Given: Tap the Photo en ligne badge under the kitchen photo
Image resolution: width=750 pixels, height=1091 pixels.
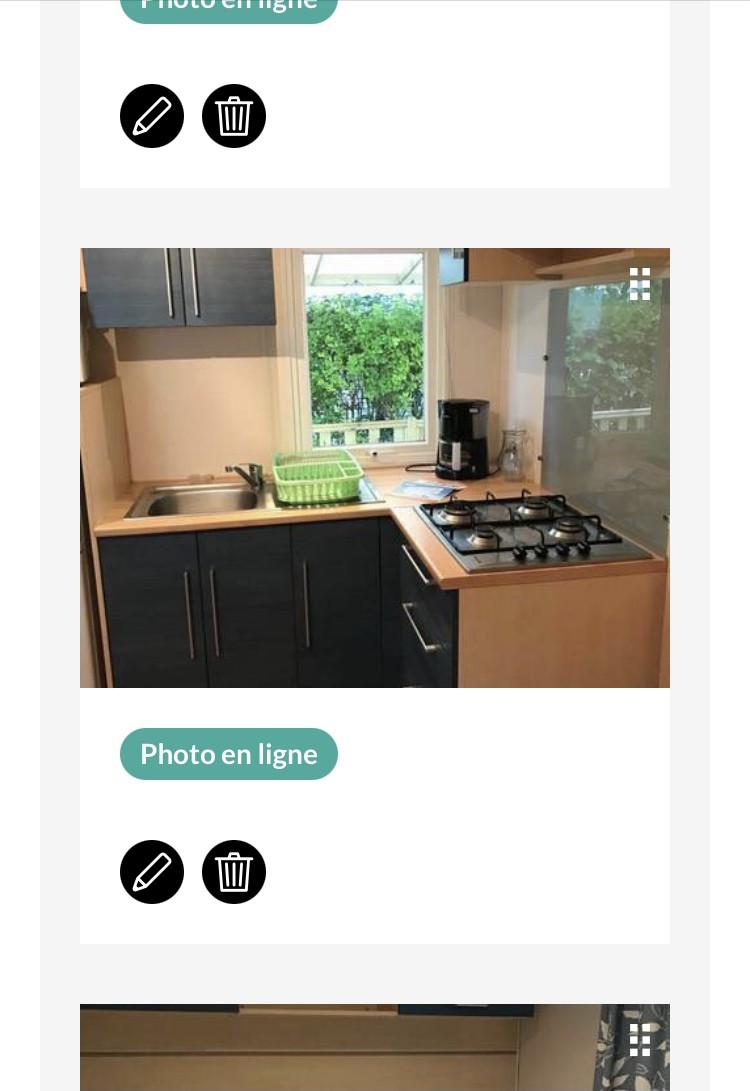Looking at the screenshot, I should 229,754.
